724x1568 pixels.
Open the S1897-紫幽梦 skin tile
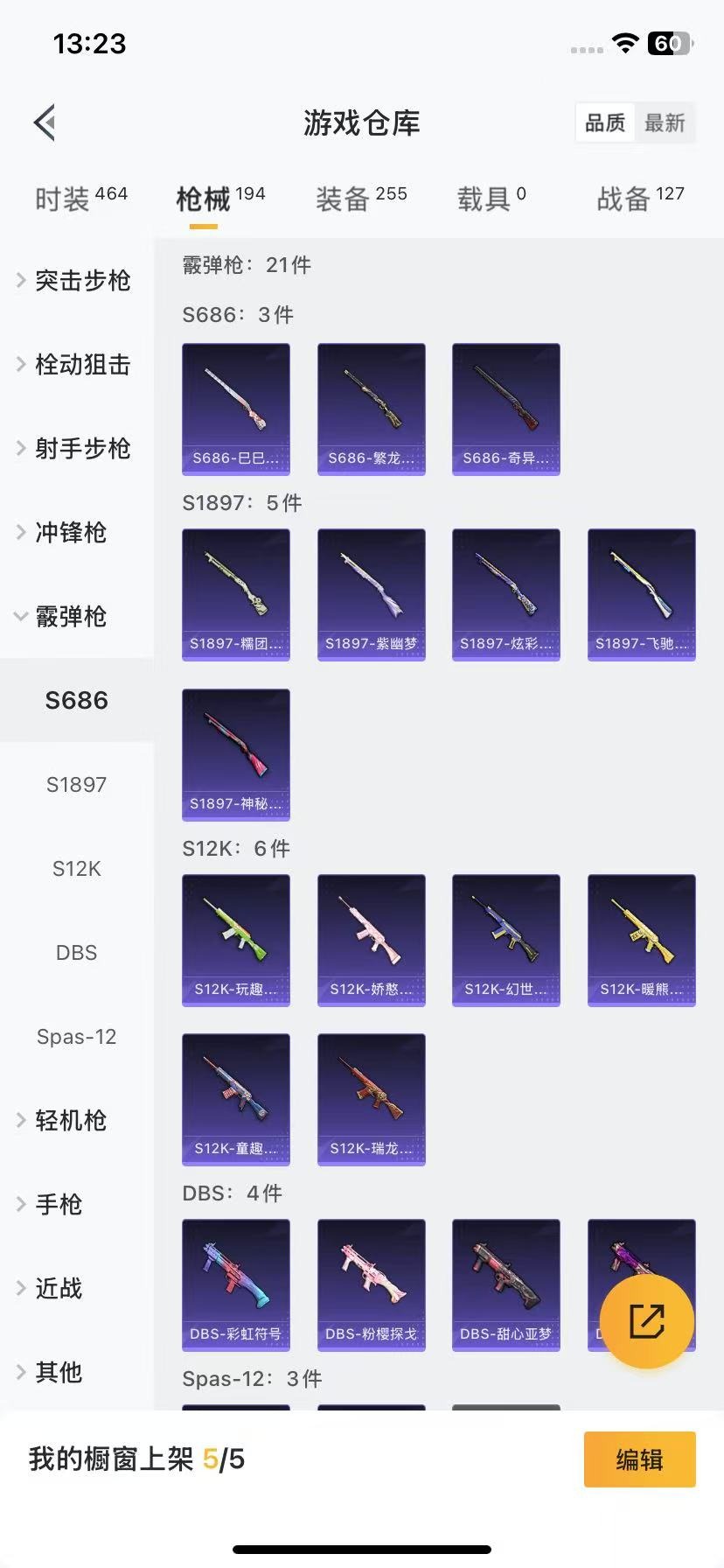coord(372,595)
